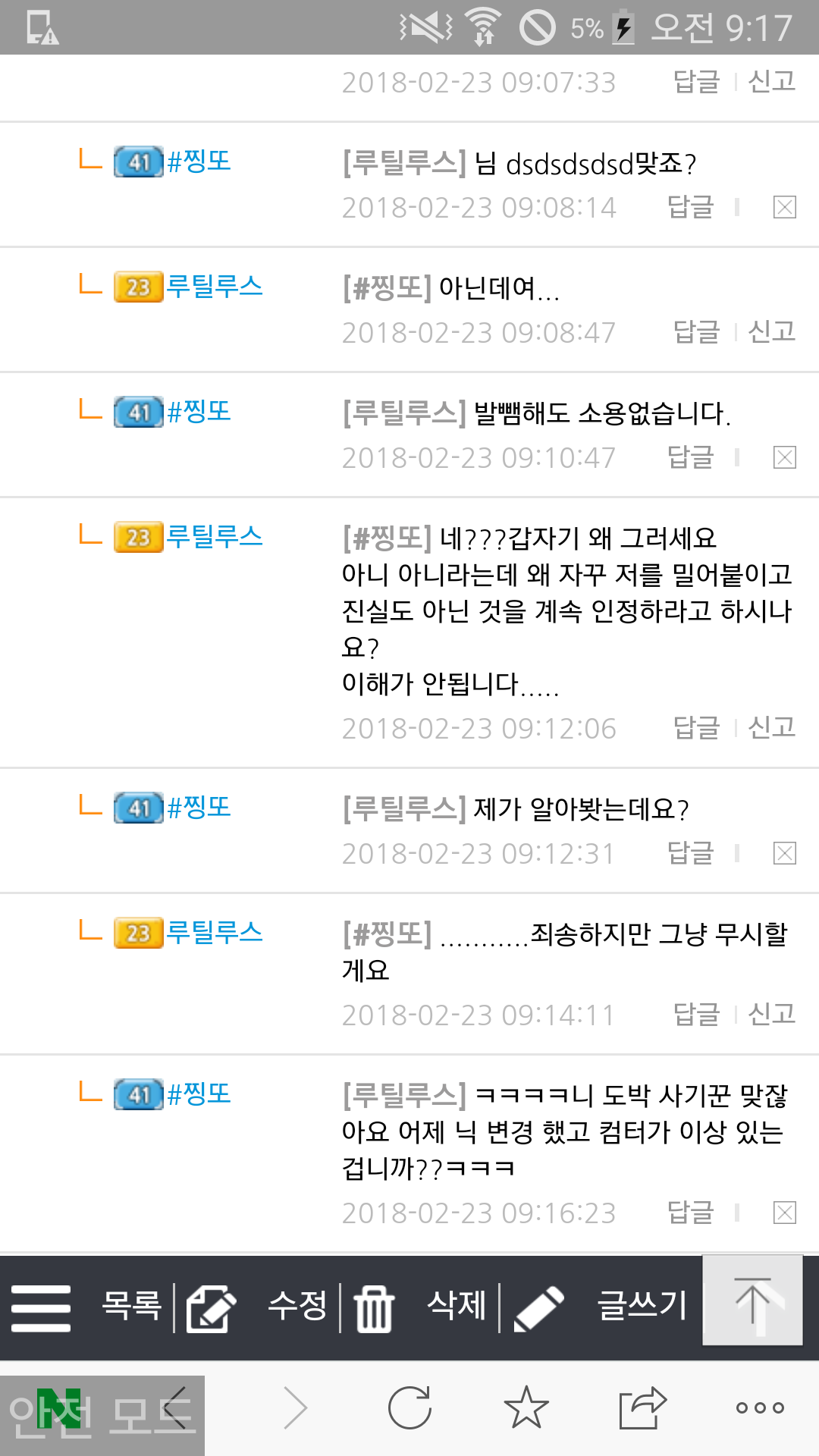Report the 09:08:47 comment by 루틸루스
The image size is (819, 1456).
coord(771,331)
